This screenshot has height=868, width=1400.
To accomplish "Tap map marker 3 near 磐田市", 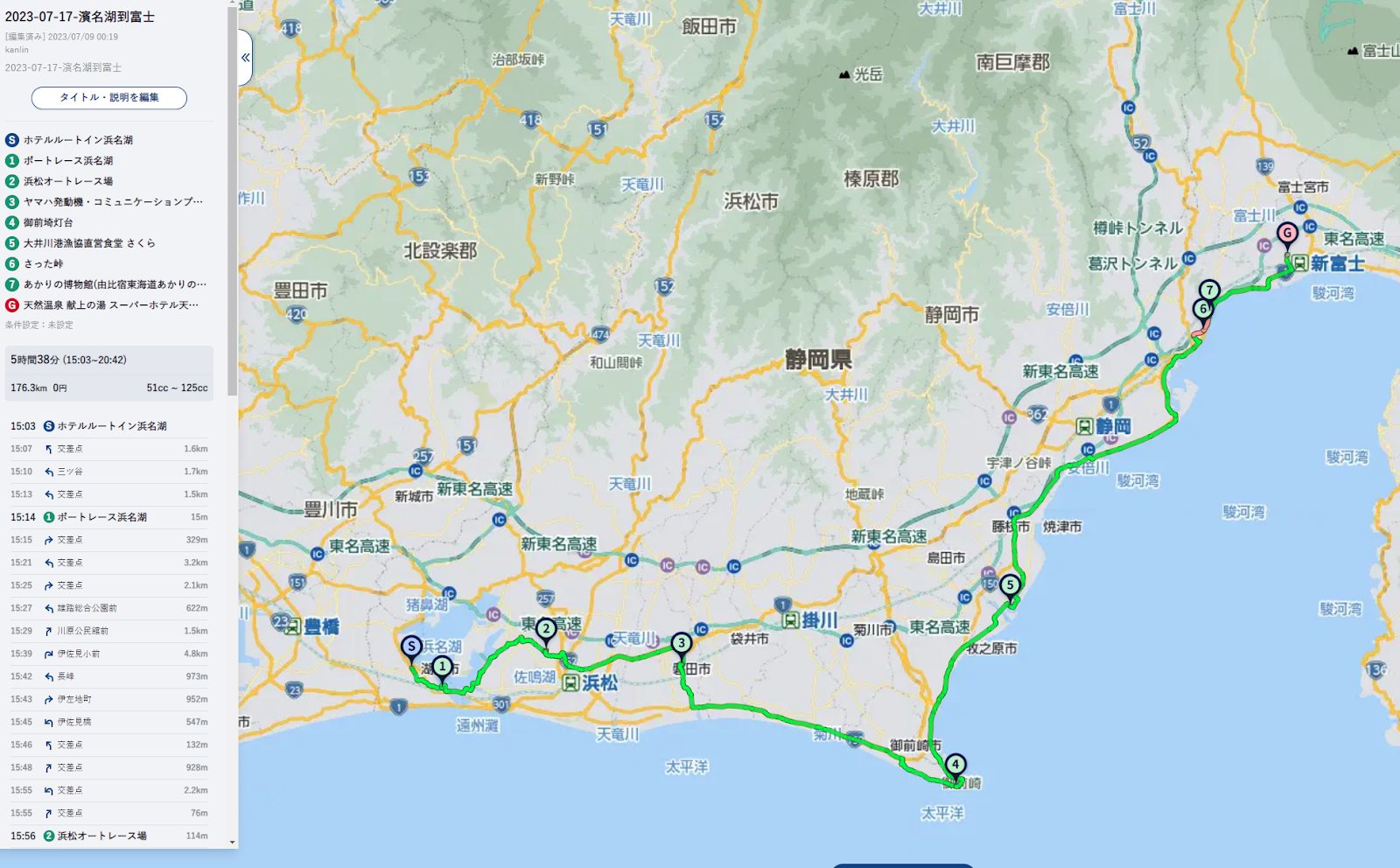I will click(x=681, y=644).
